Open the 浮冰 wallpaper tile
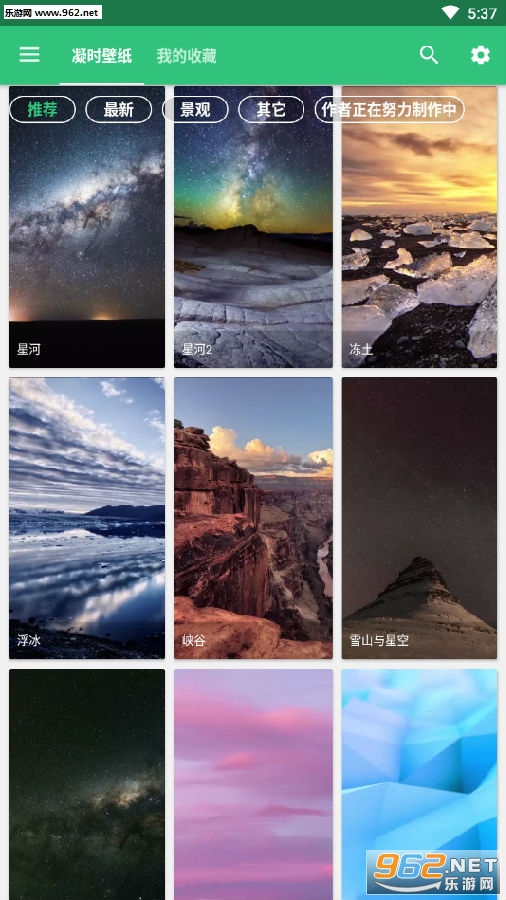Image resolution: width=506 pixels, height=900 pixels. 87,518
